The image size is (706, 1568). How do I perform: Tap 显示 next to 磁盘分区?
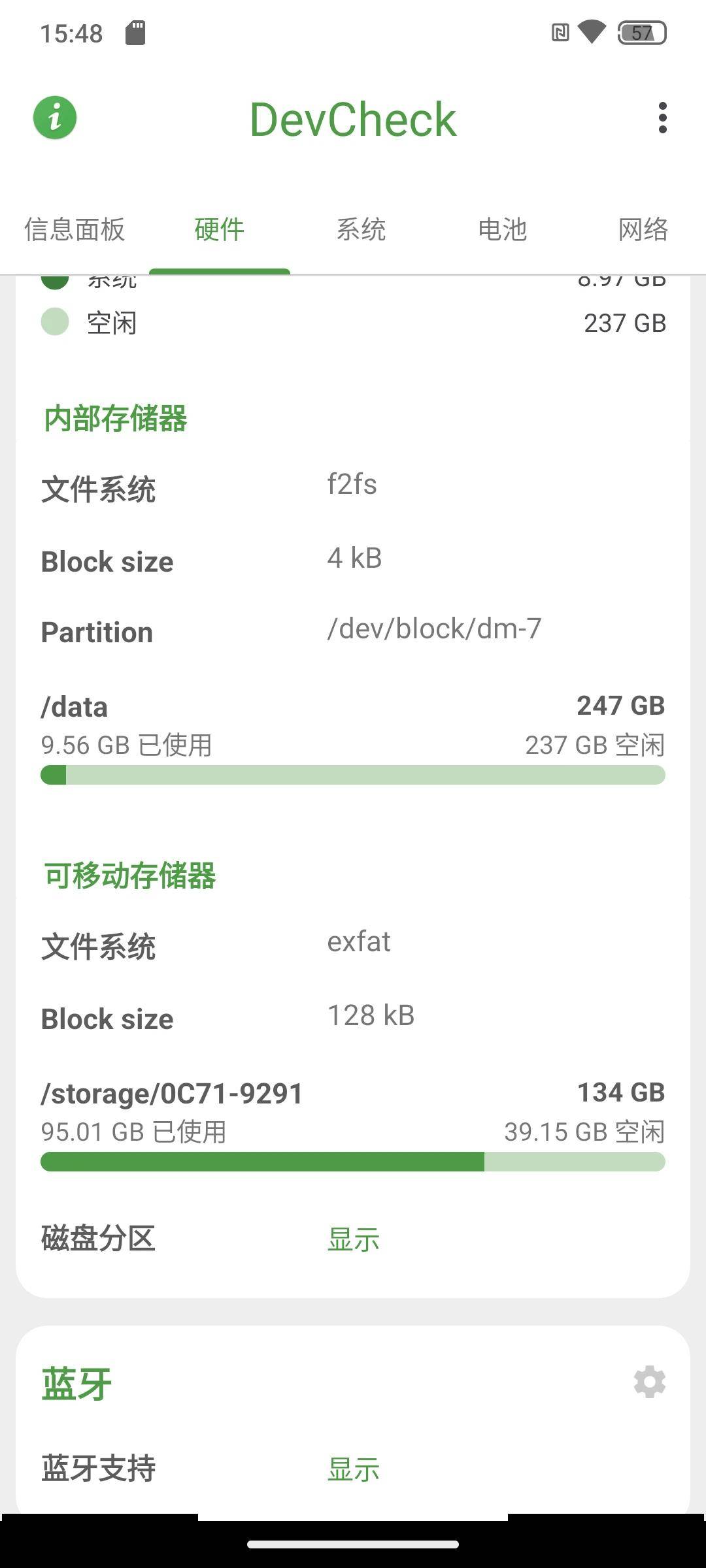pyautogui.click(x=354, y=1239)
